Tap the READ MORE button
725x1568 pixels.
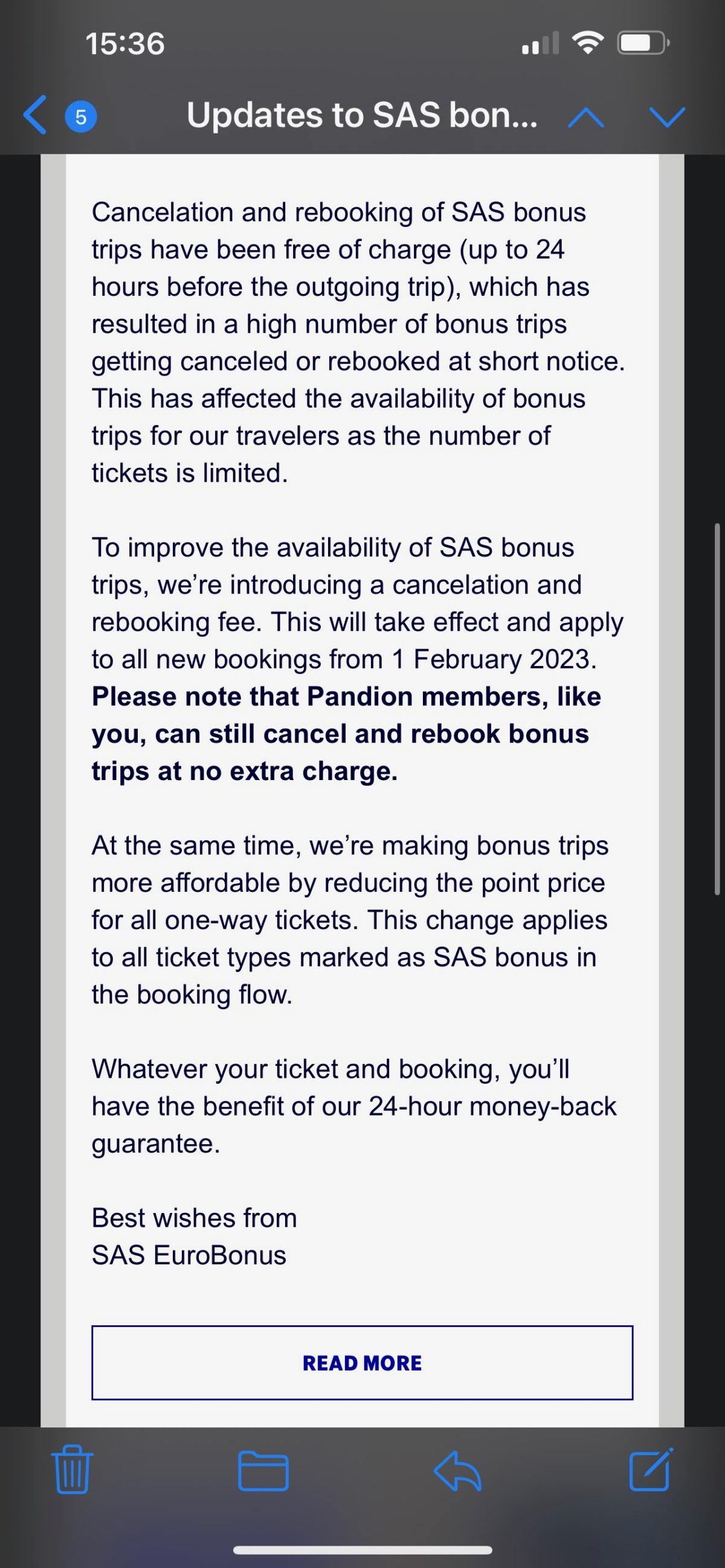tap(362, 1363)
